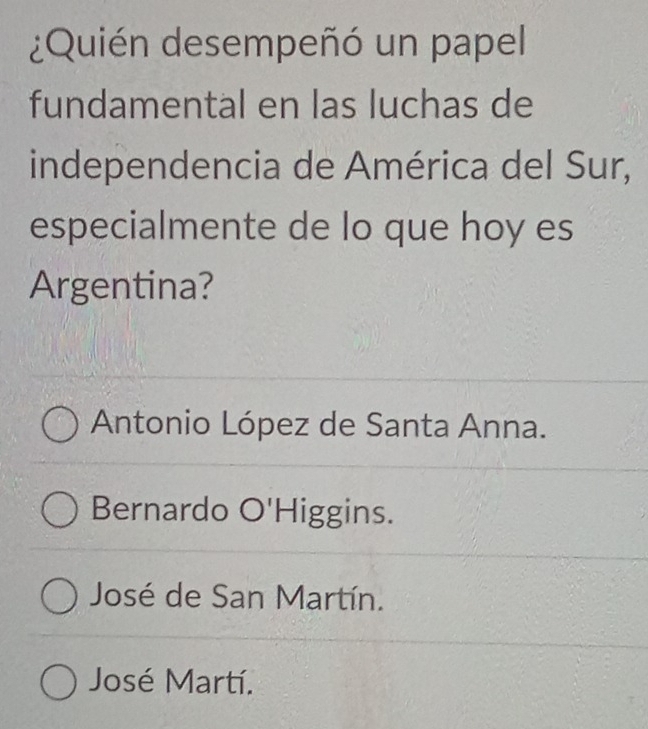The image size is (648, 729).
Task: Select the answer Antonio López de Santa Anna
Action: click(63, 426)
